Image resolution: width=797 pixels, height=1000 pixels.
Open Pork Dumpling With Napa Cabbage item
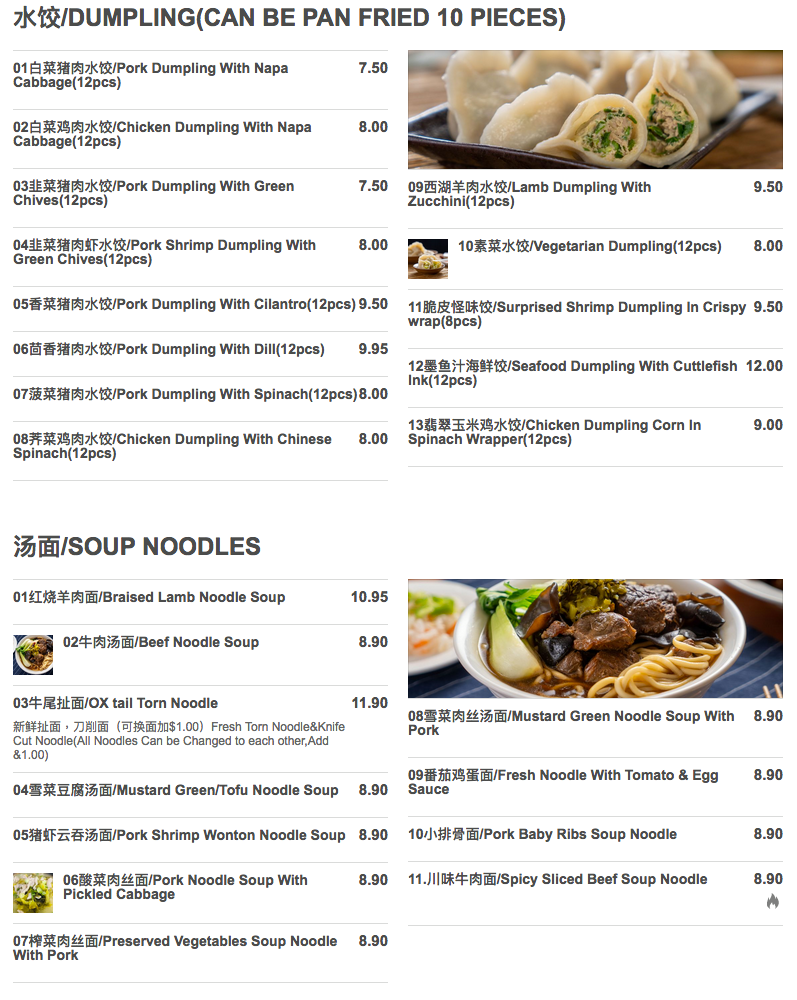click(150, 75)
